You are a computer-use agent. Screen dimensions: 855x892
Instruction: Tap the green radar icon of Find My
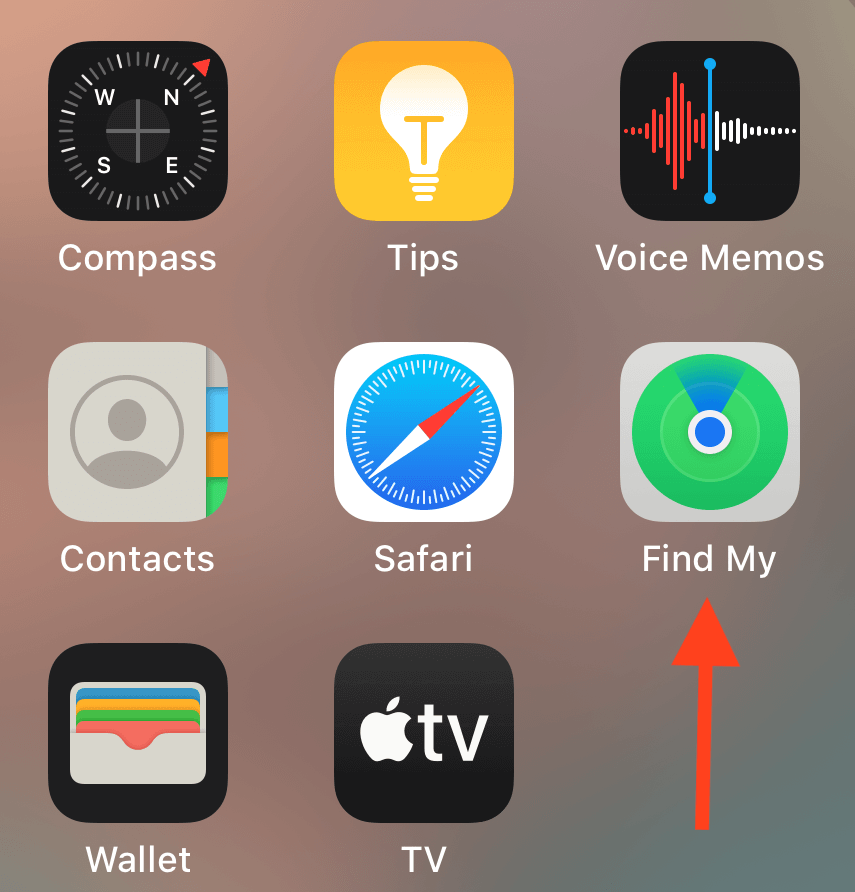pos(710,432)
